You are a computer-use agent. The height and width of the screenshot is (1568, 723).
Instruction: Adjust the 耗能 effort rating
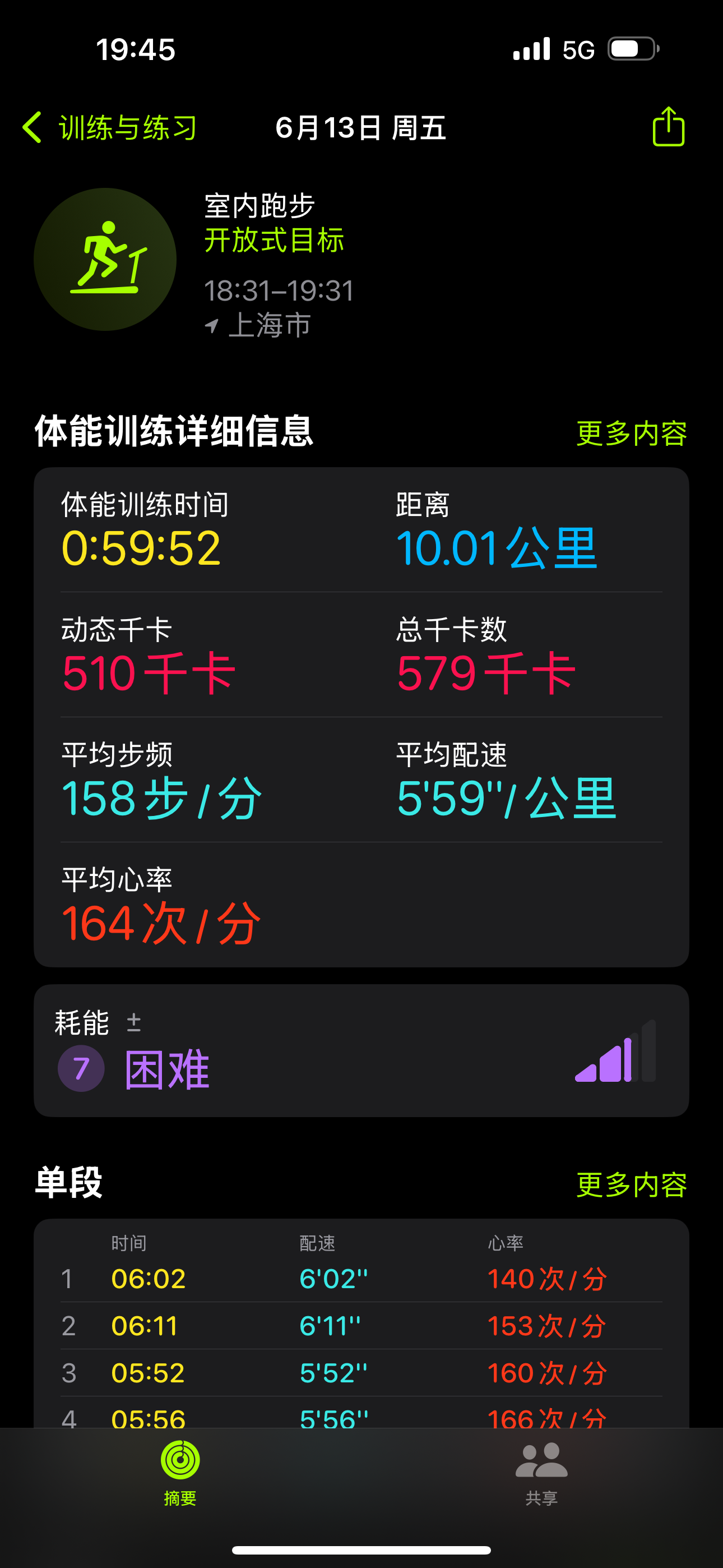point(361,1050)
